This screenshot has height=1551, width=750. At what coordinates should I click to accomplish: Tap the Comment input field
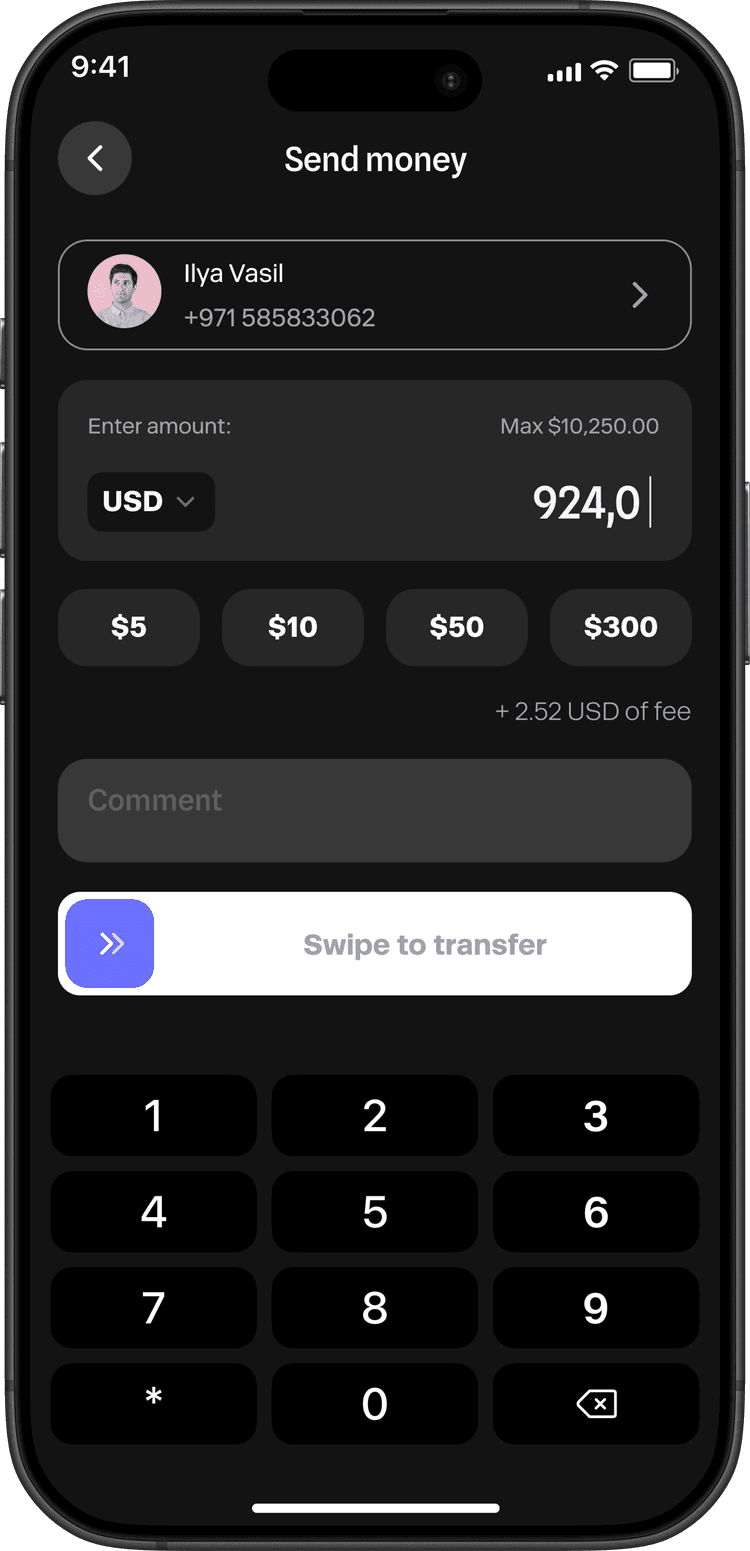375,810
